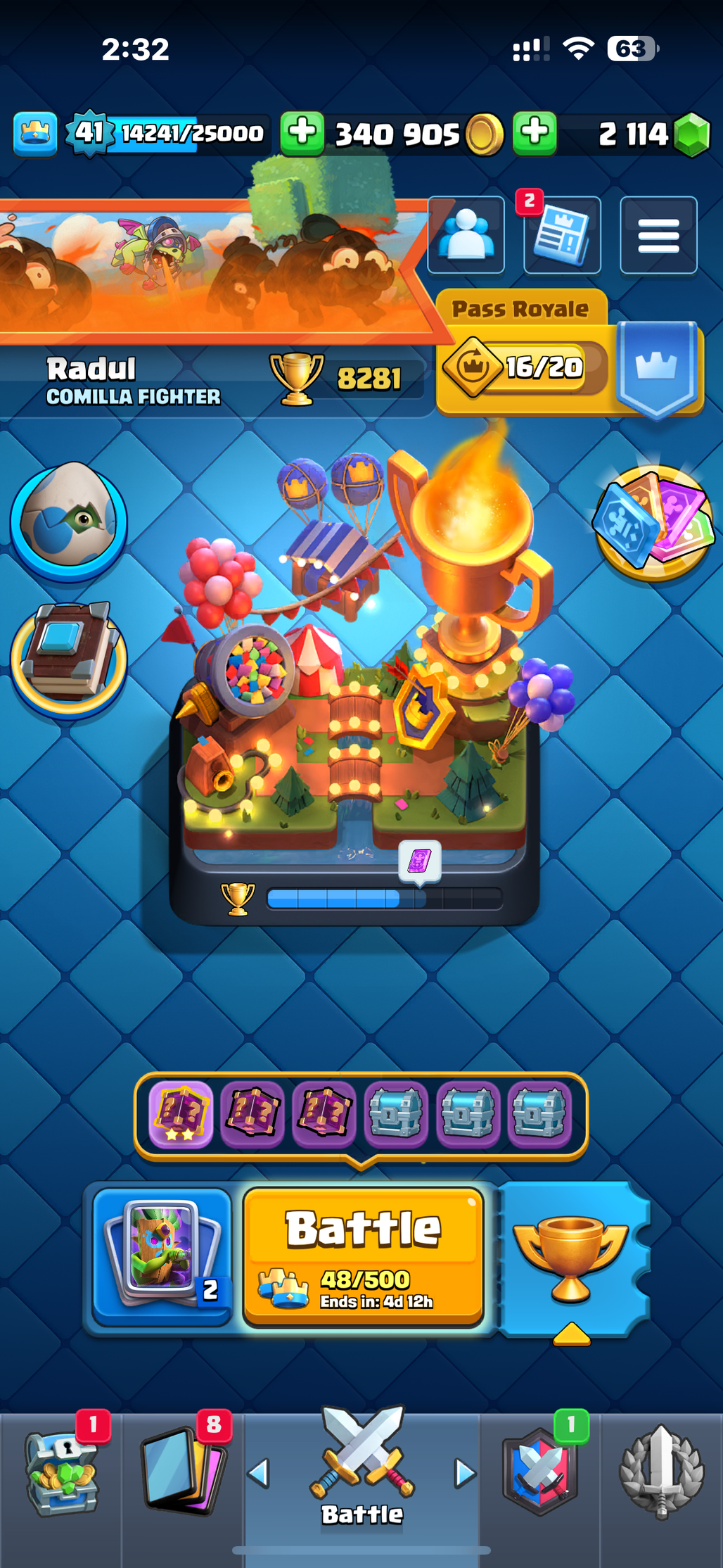The width and height of the screenshot is (723, 1568).
Task: Open the friends social icon
Action: tap(466, 235)
